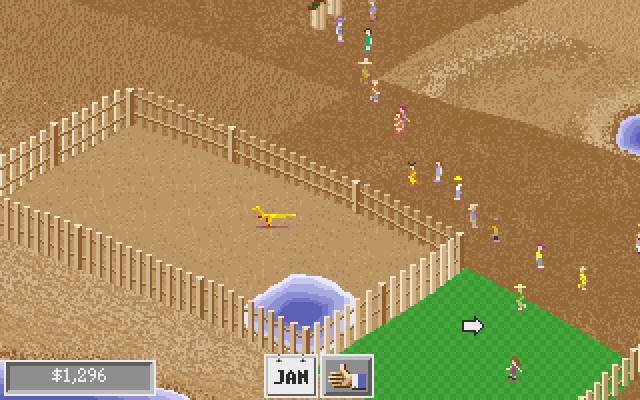
Task: Tap the thumbs-up hand button
Action: coord(347,377)
